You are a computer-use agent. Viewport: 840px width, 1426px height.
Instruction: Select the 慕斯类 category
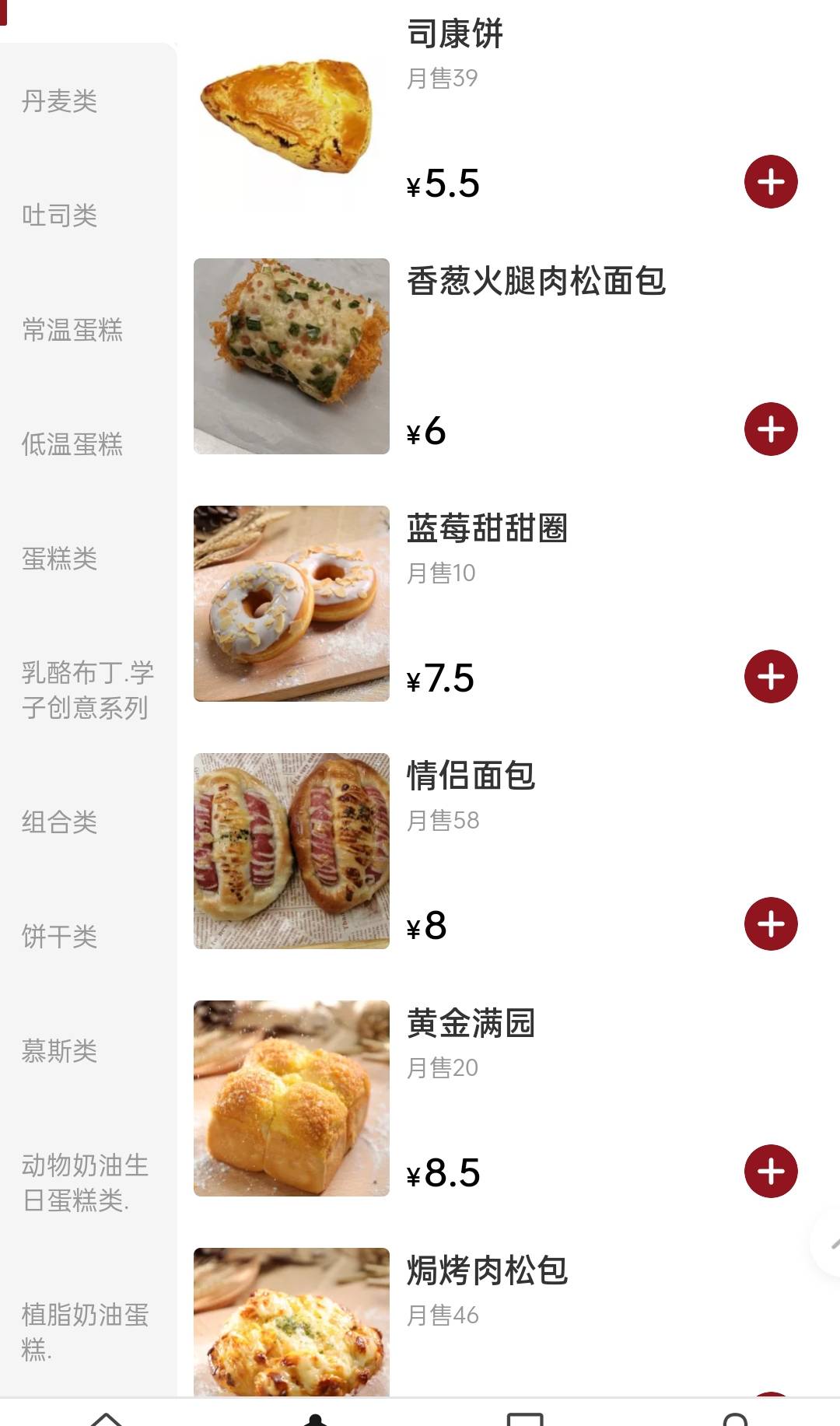click(x=58, y=1052)
